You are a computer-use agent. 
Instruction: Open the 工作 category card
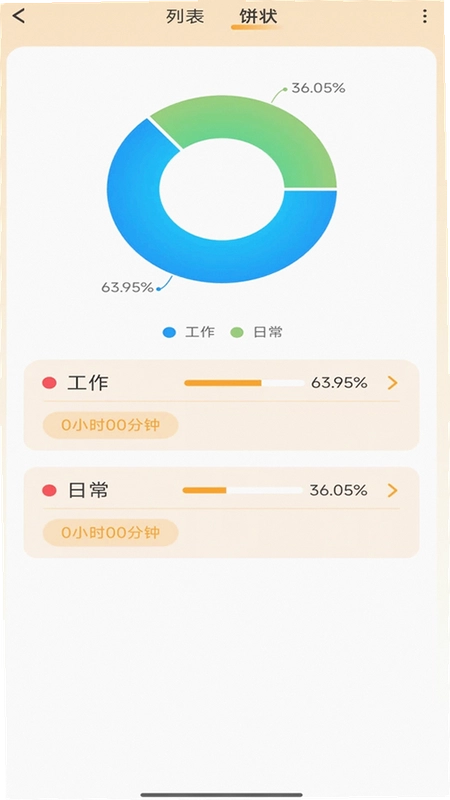[221, 405]
